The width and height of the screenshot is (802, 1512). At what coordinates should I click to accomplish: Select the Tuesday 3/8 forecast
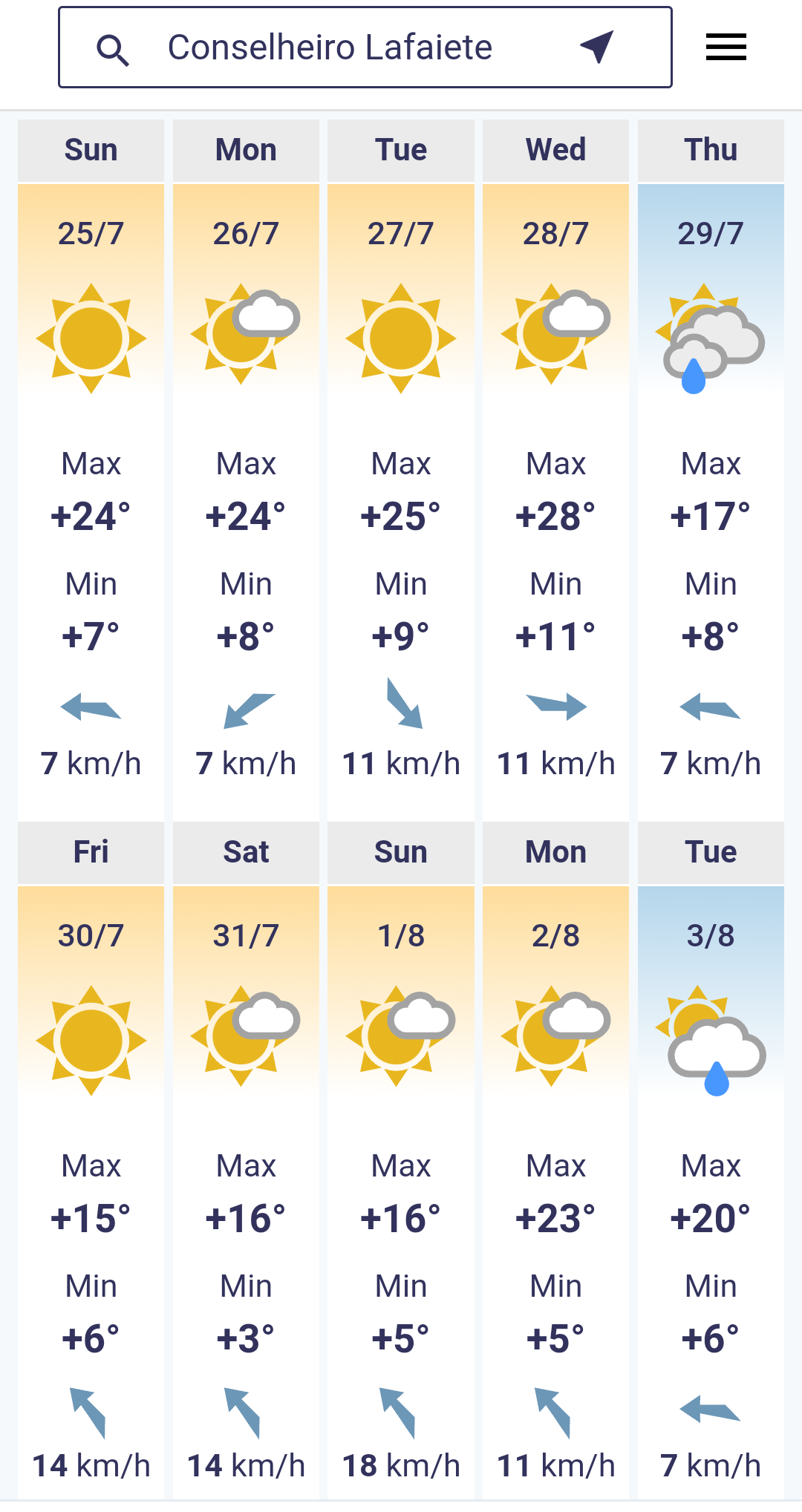711,1160
